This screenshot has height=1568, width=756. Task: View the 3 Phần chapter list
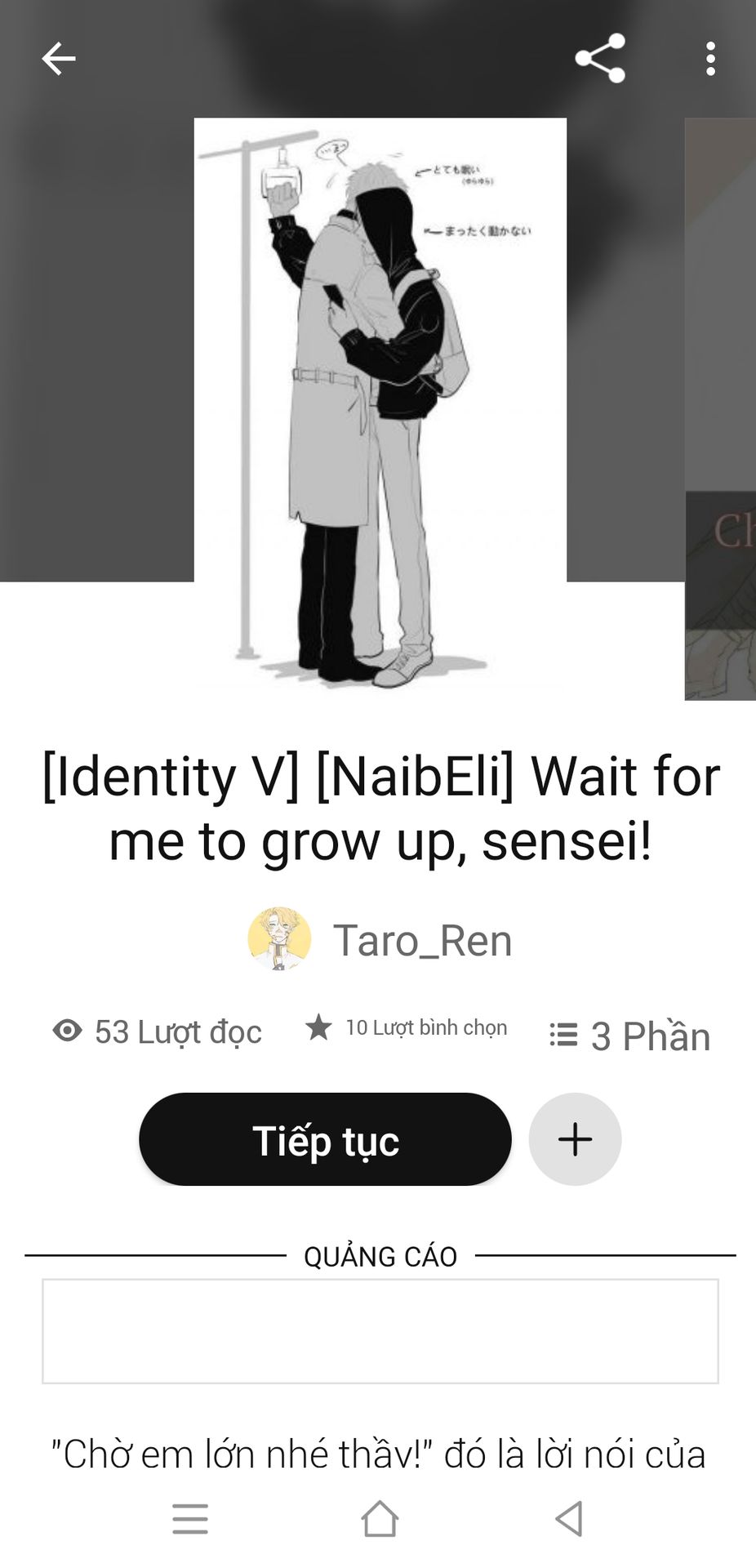tap(629, 1036)
